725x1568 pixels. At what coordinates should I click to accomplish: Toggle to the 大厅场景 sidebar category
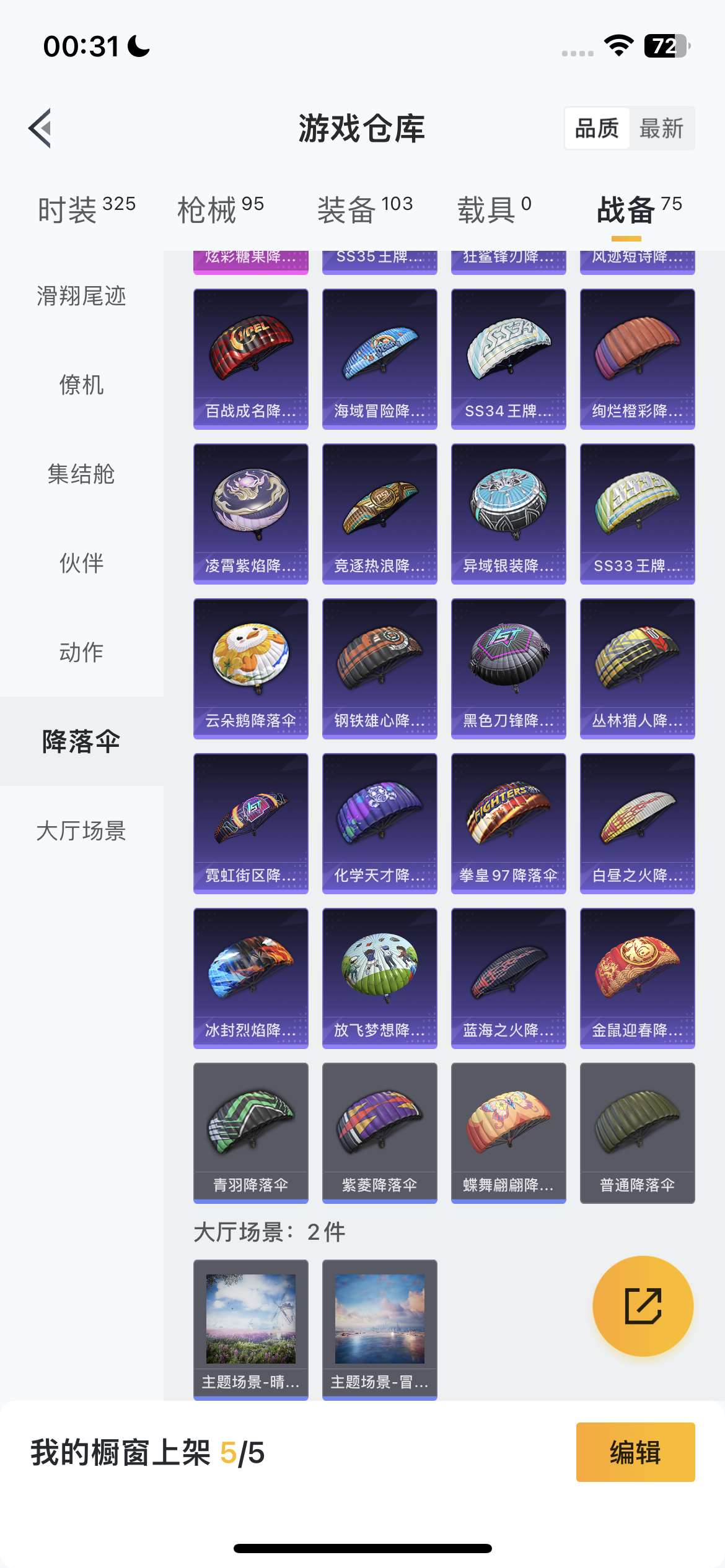click(81, 832)
